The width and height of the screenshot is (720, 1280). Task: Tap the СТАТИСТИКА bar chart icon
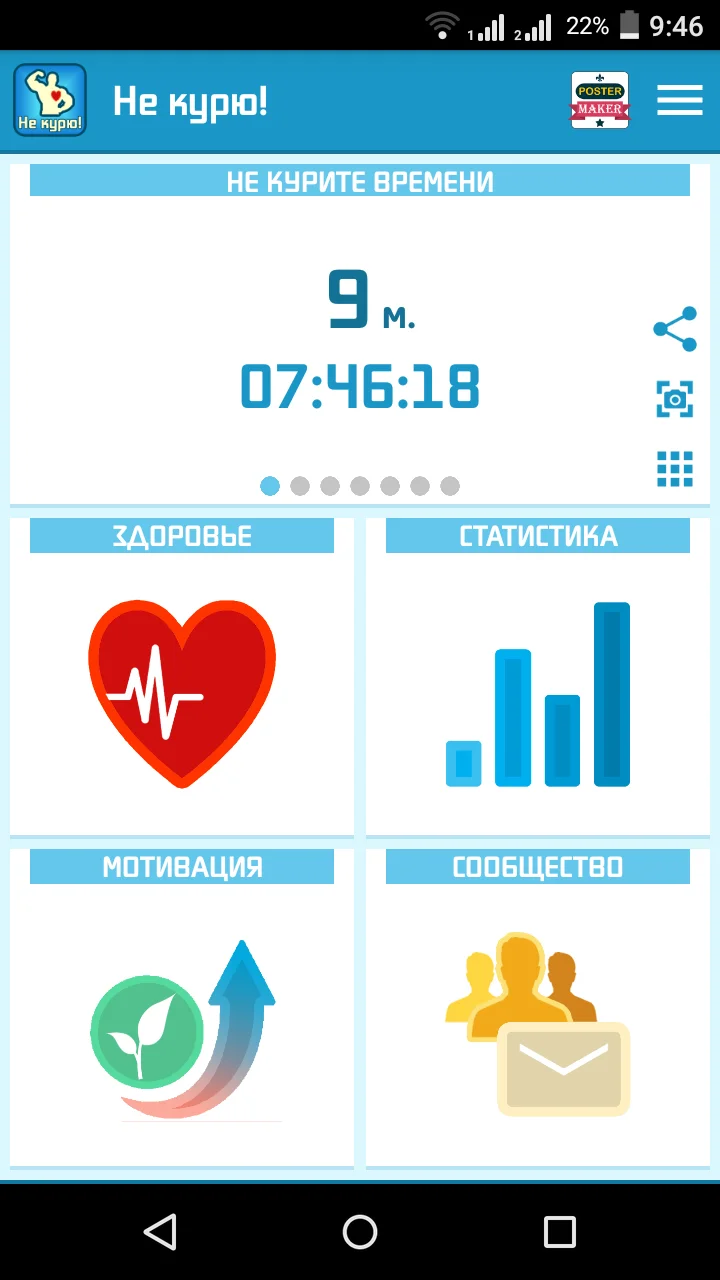click(x=538, y=693)
